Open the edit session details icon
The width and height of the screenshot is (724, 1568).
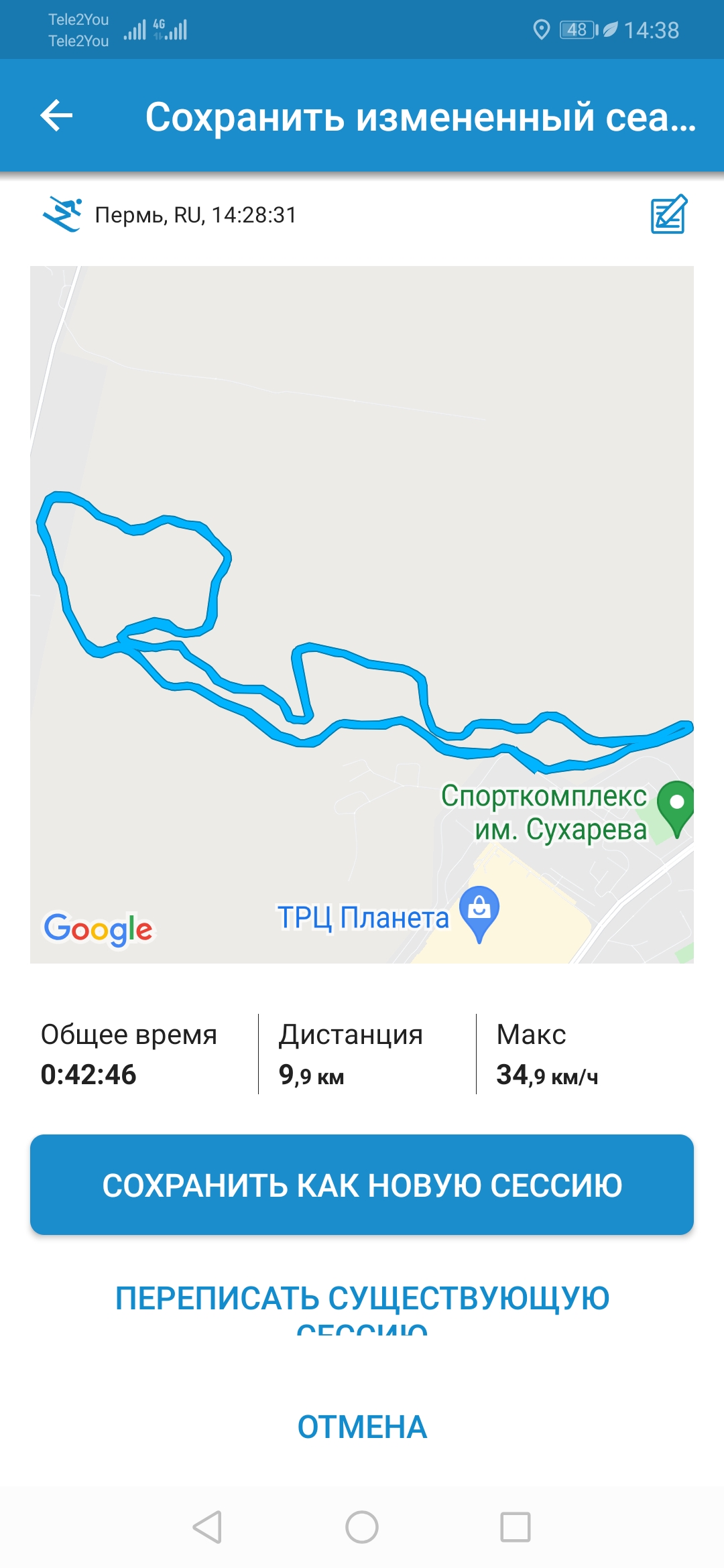click(x=668, y=214)
